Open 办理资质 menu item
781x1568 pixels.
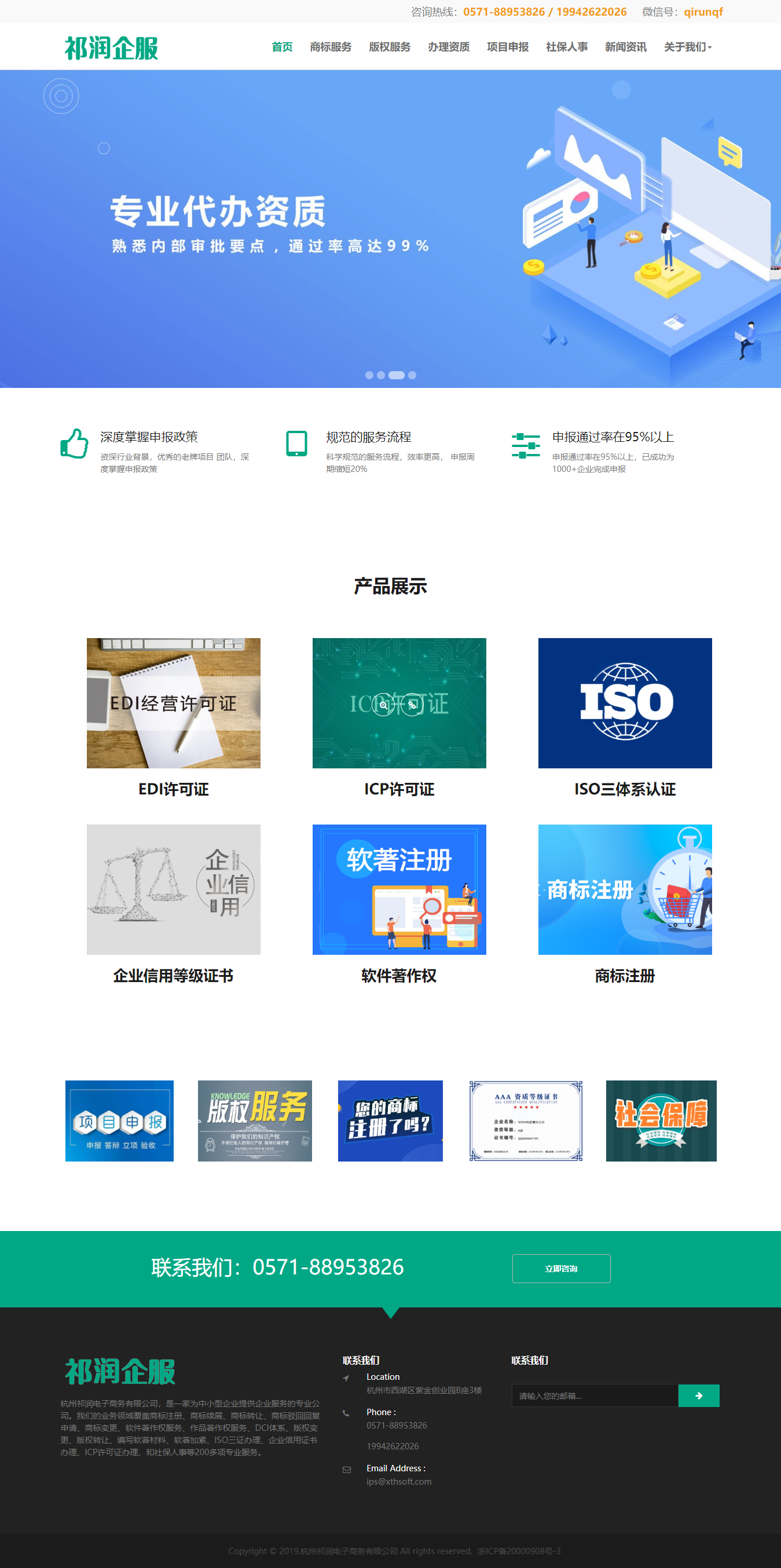click(x=448, y=47)
